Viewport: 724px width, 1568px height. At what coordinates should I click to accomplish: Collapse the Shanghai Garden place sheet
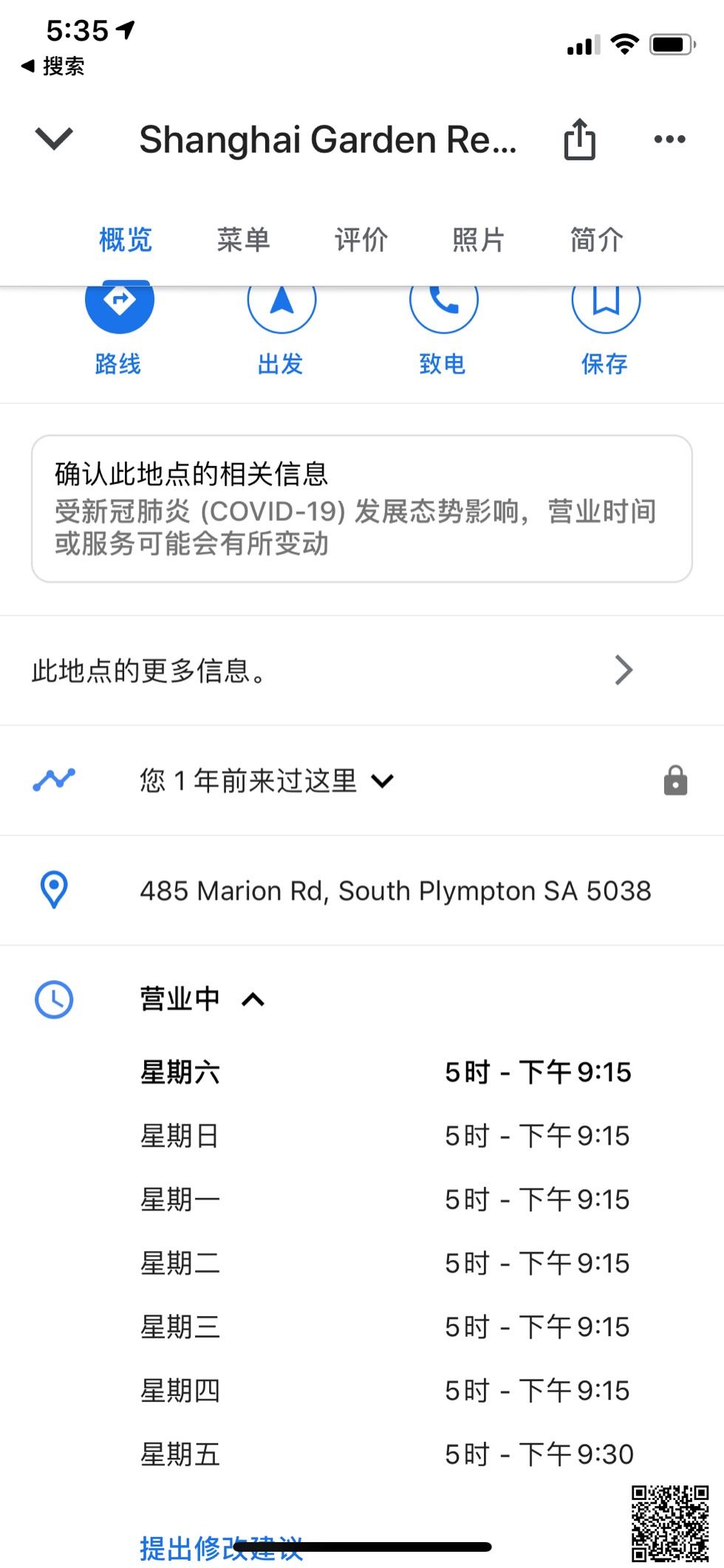pyautogui.click(x=54, y=138)
